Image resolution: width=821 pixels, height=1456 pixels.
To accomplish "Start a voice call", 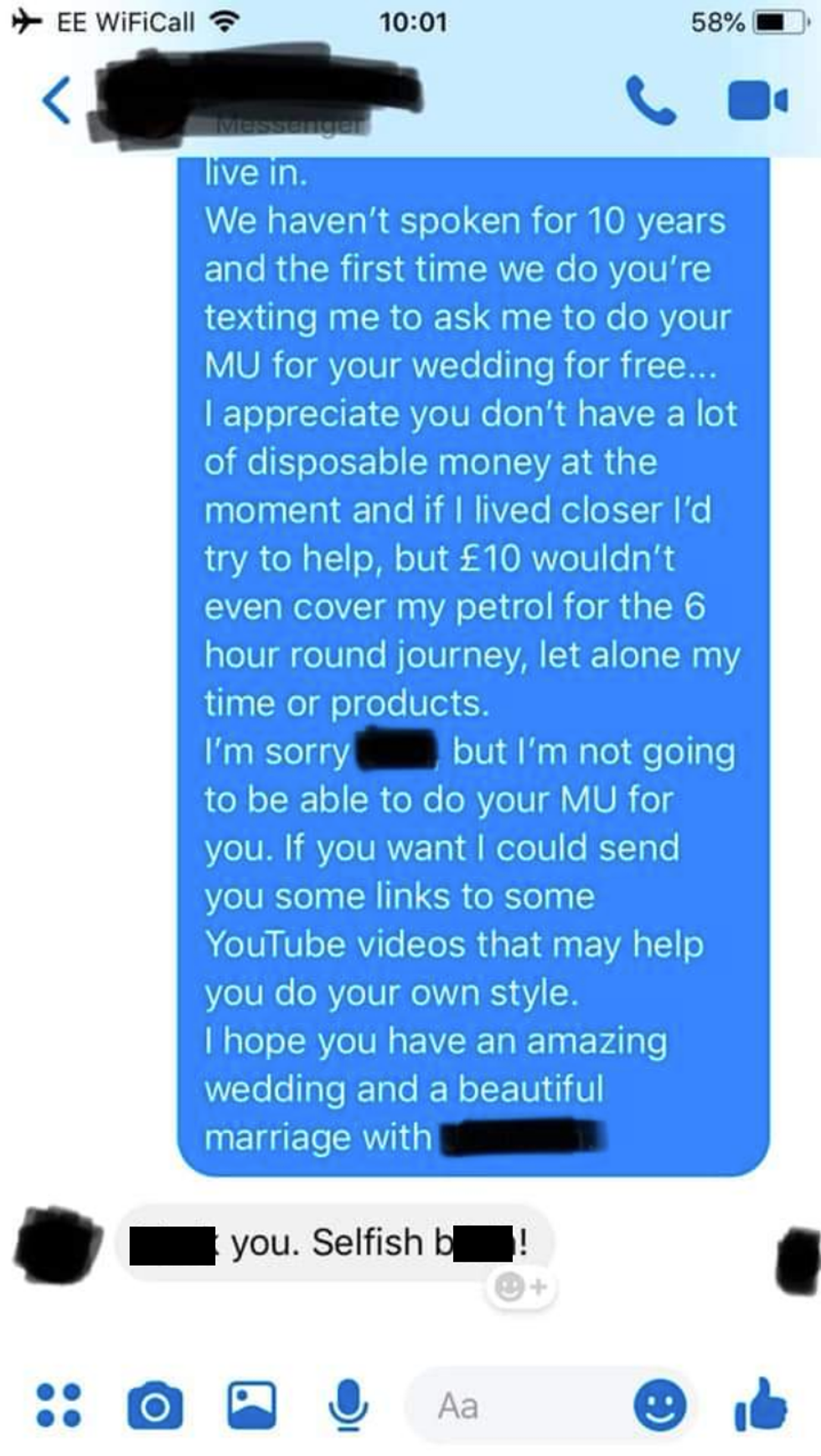I will tap(650, 101).
